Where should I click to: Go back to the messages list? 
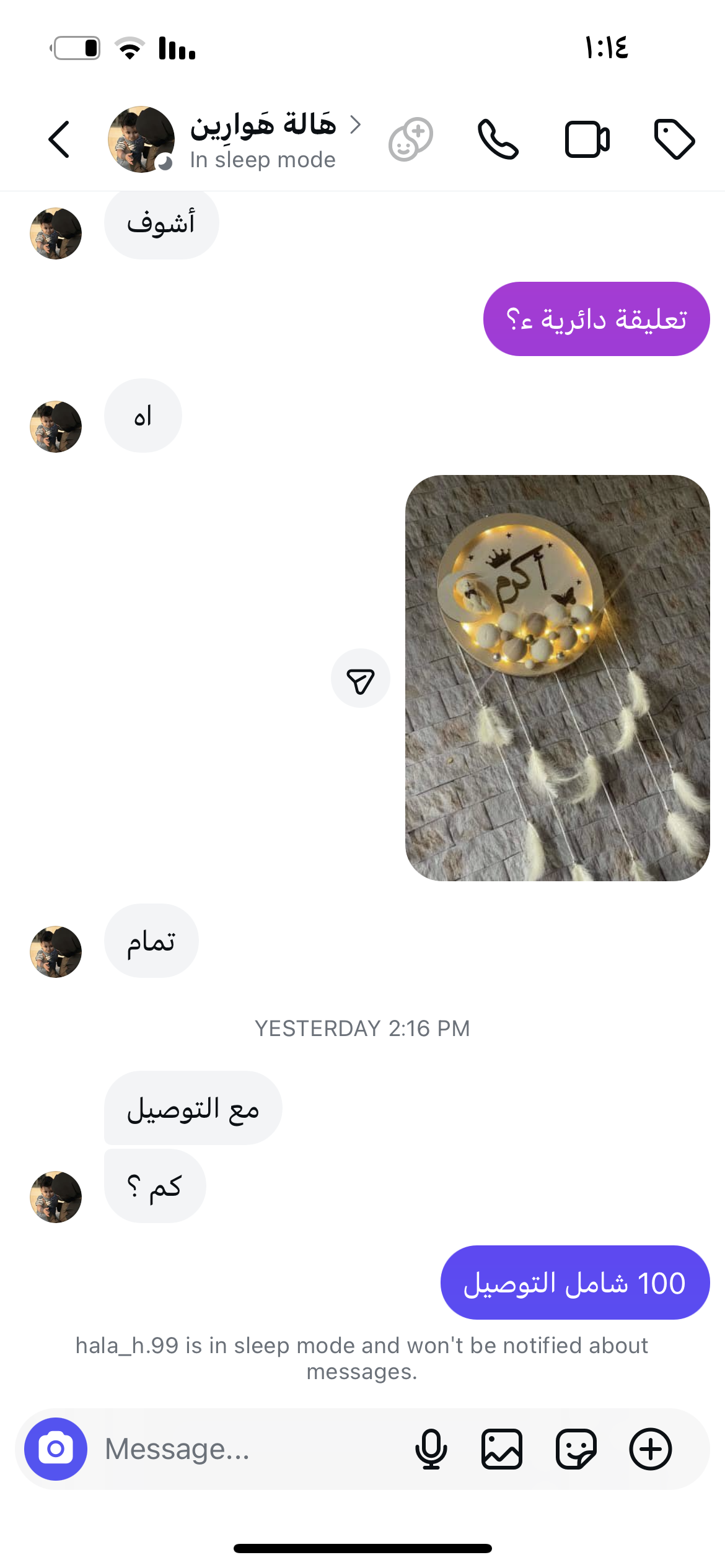(x=59, y=139)
